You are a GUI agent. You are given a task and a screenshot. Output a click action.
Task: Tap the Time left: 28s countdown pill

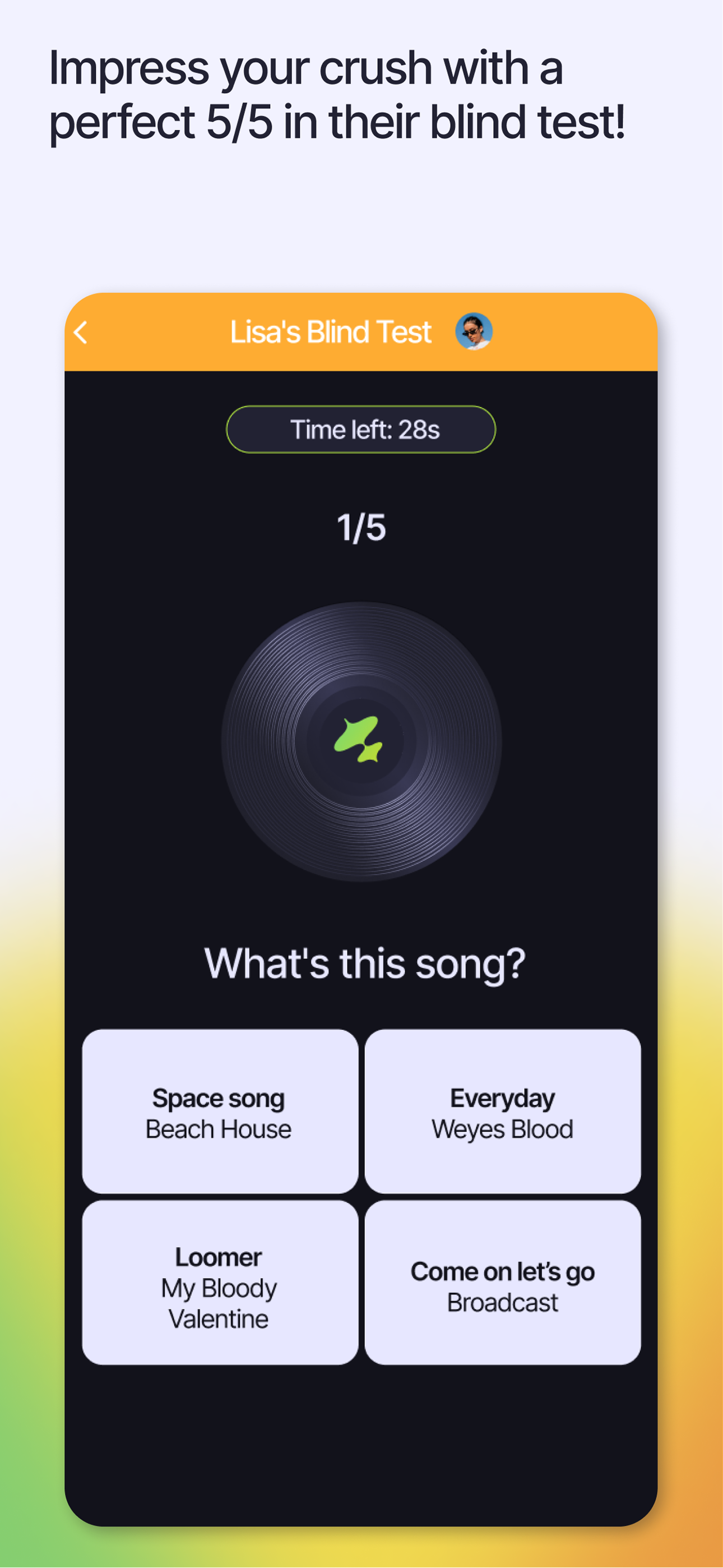pyautogui.click(x=361, y=429)
